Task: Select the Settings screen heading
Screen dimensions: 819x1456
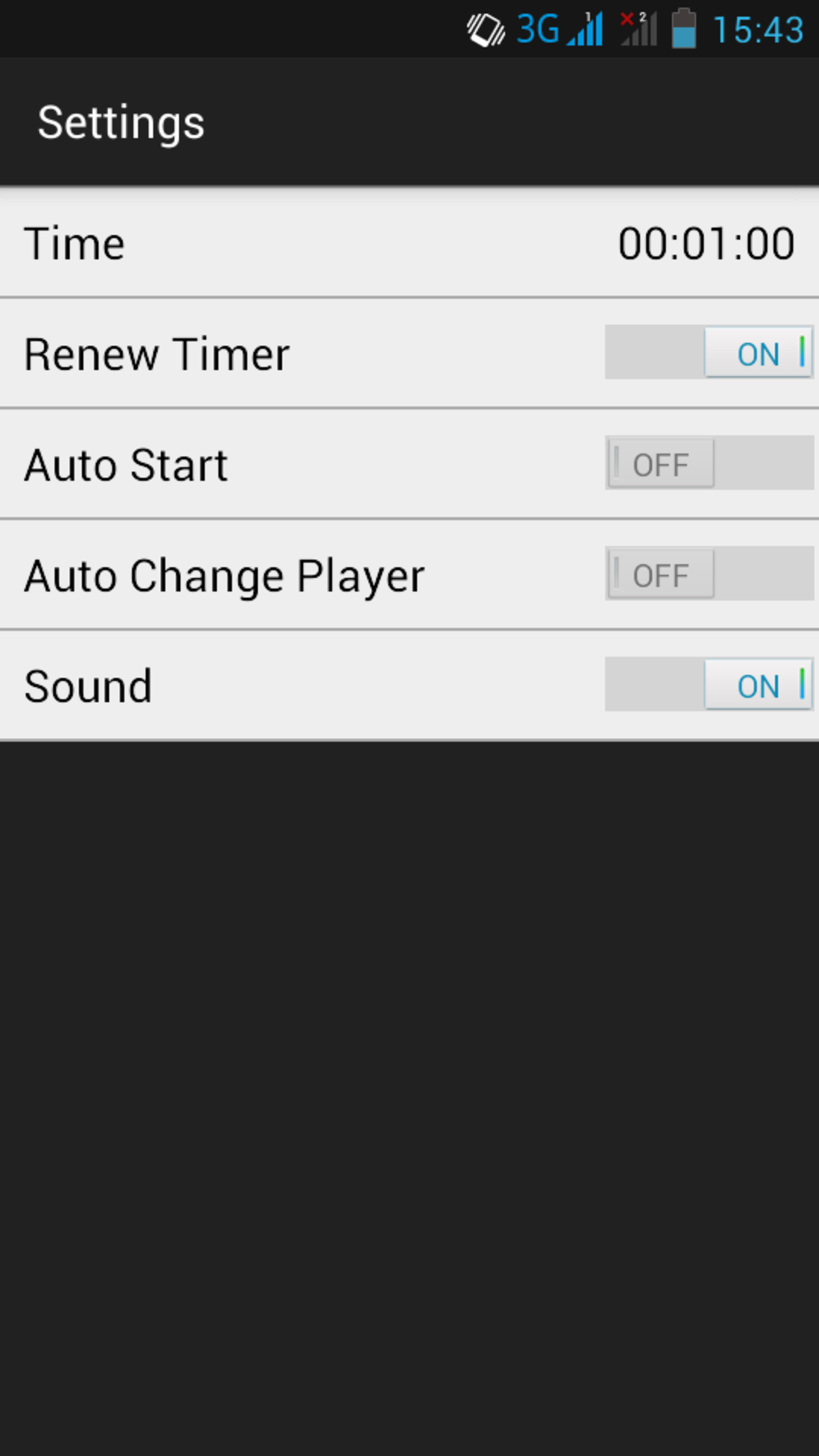Action: point(121,121)
